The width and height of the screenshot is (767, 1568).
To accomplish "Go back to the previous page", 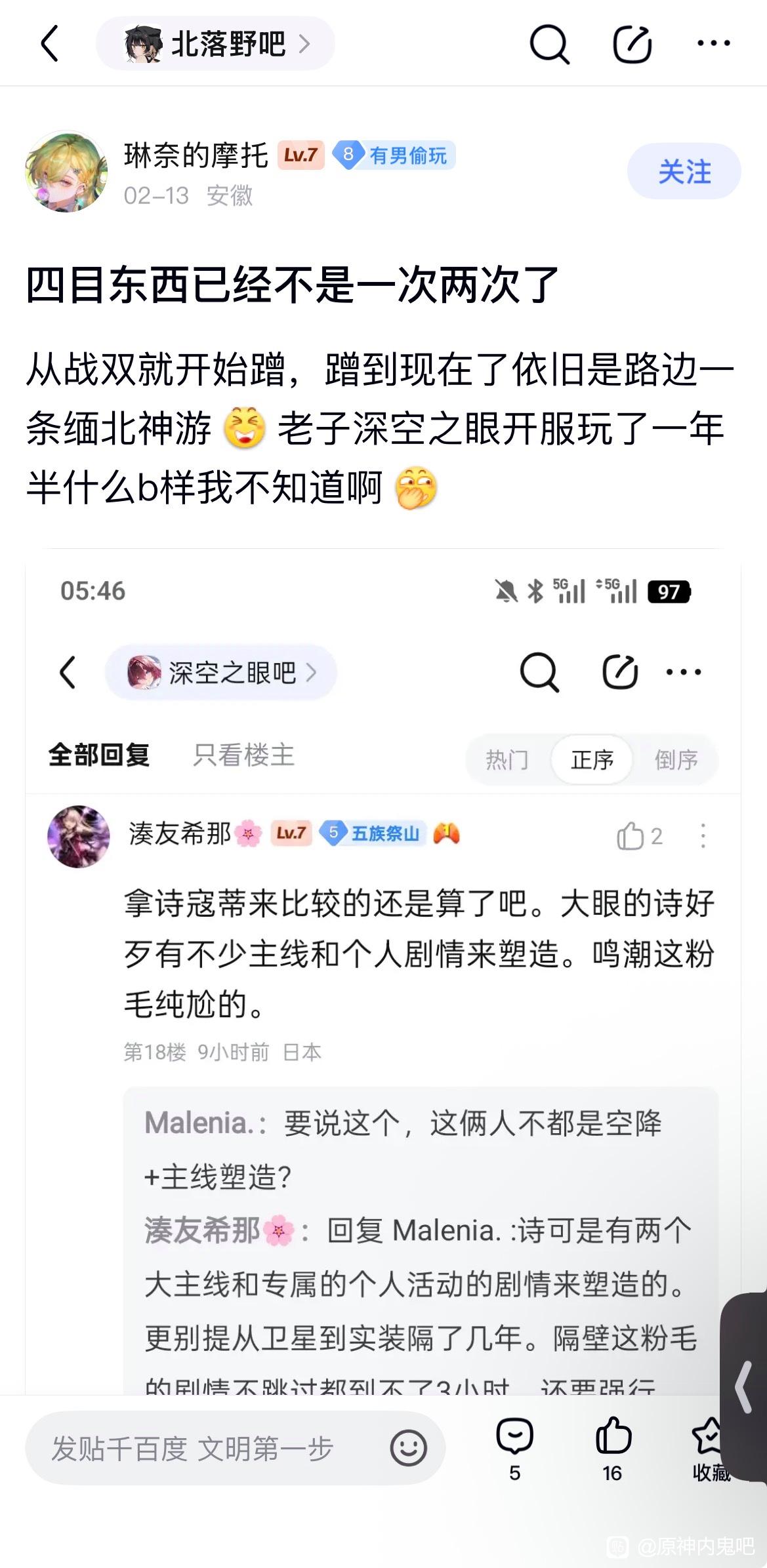I will click(50, 44).
